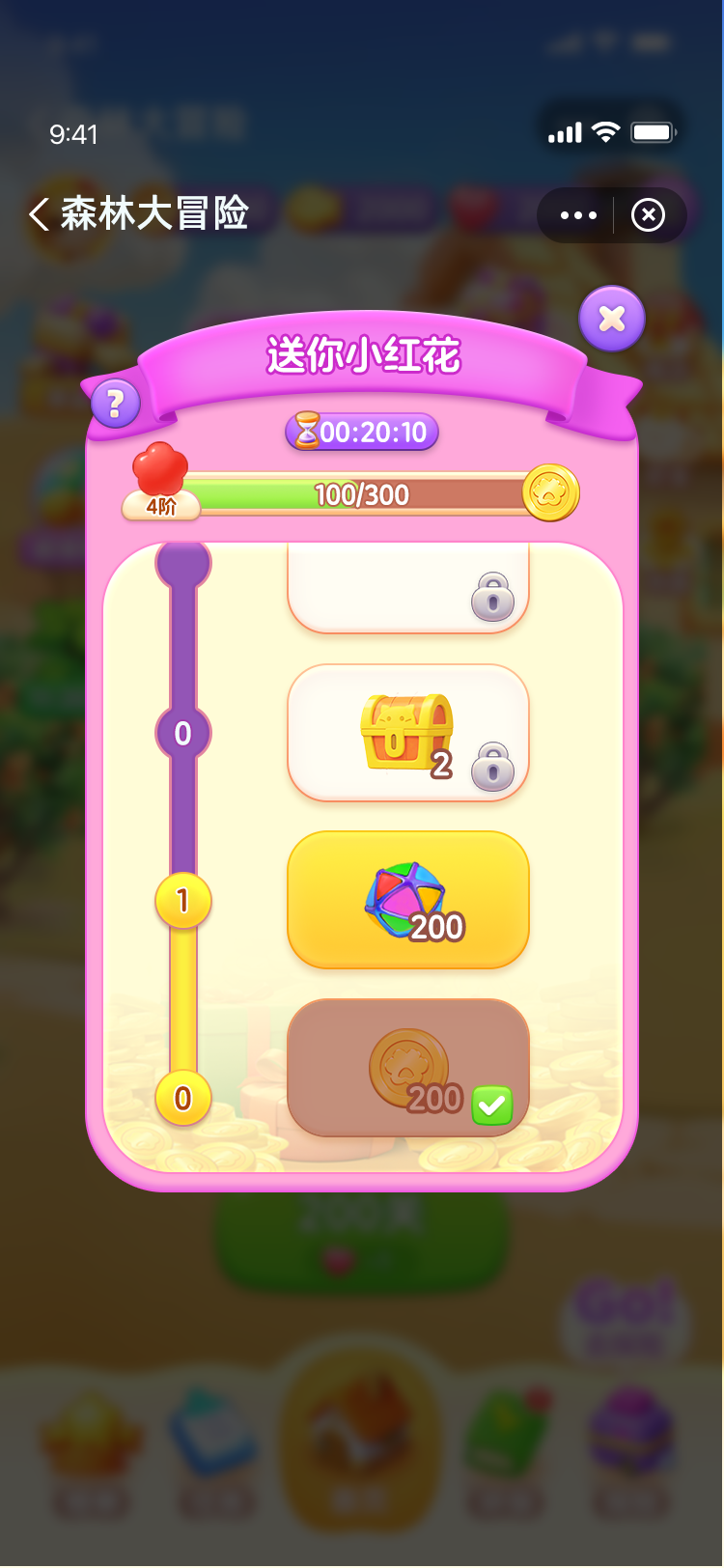
Task: Tap the claimed 200 coin reward card
Action: (407, 1067)
